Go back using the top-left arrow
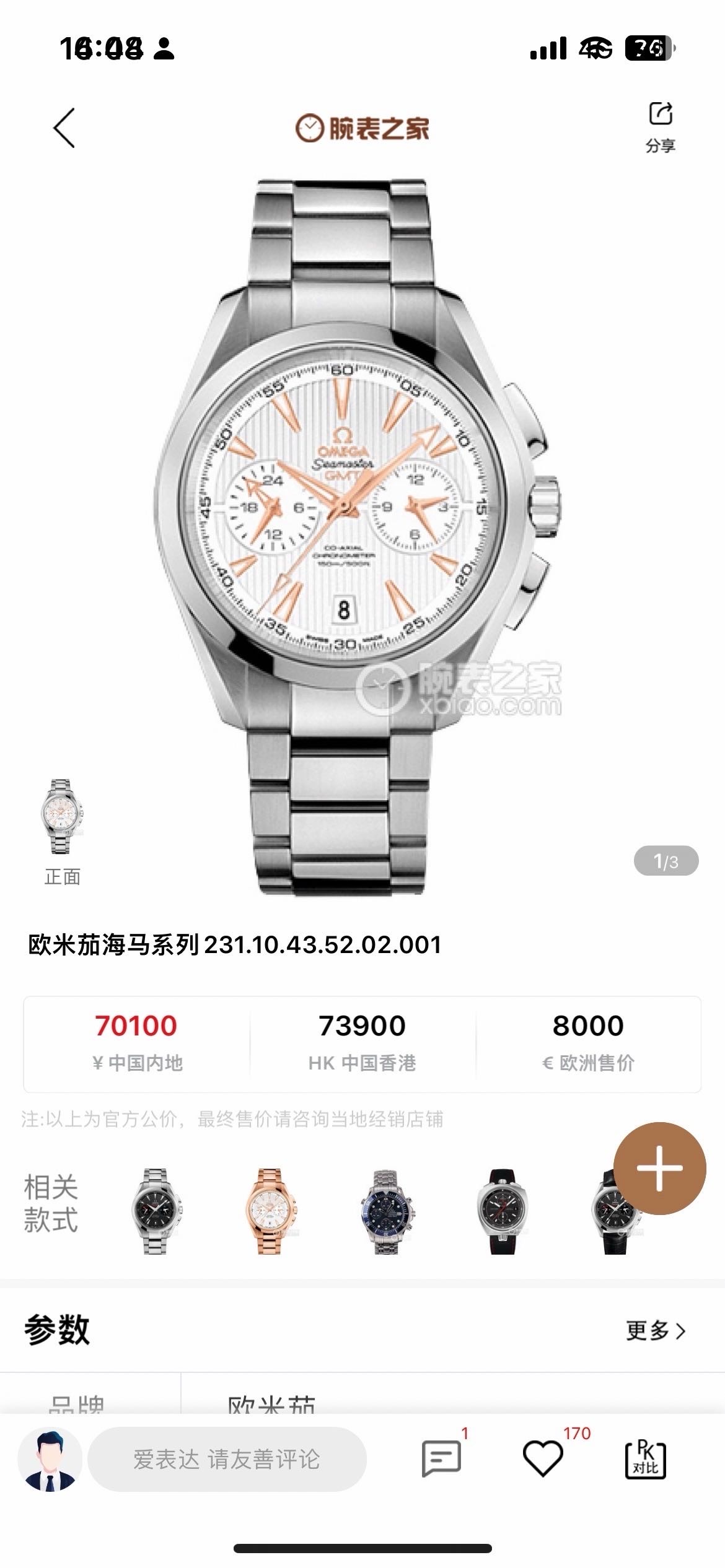Image resolution: width=725 pixels, height=1568 pixels. 64,128
